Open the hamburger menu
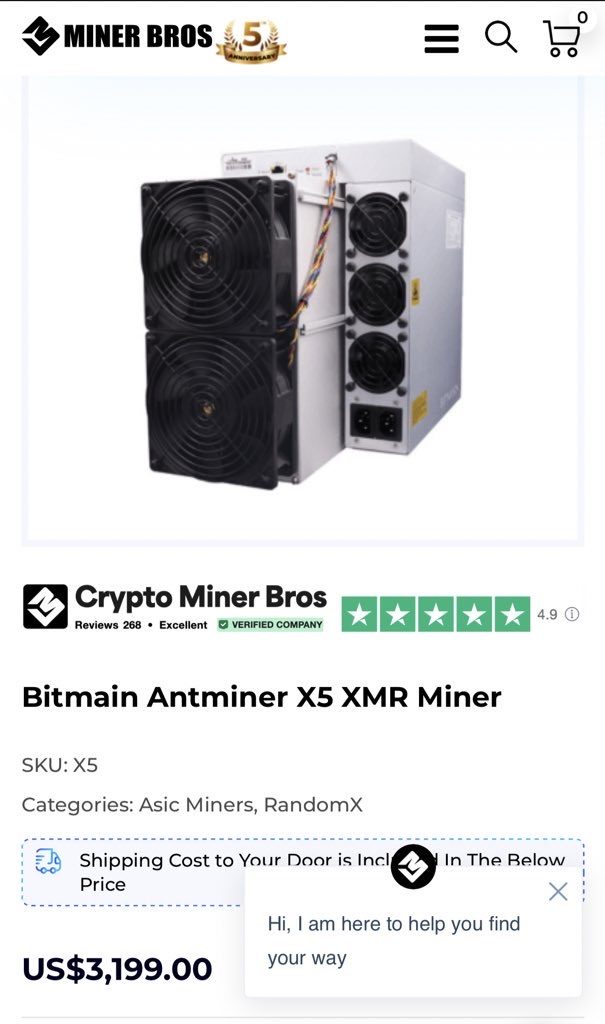This screenshot has width=605, height=1024. (x=441, y=39)
